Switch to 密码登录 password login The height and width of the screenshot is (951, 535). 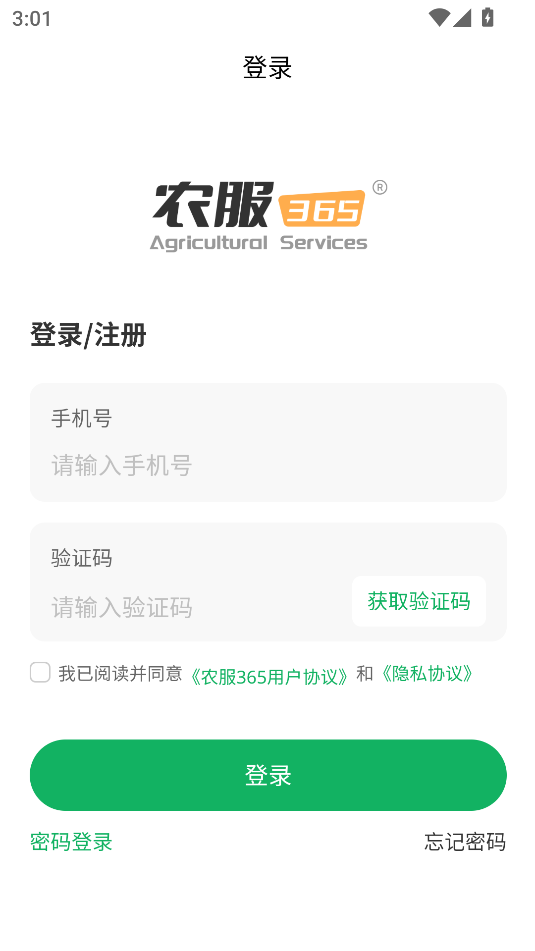71,842
